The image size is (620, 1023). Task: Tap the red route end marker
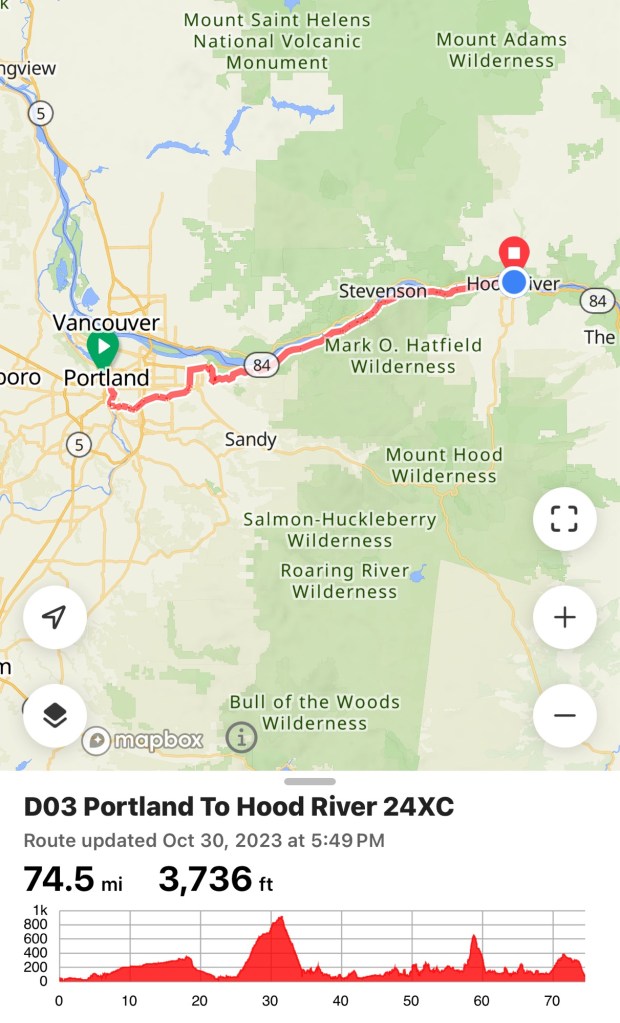pos(514,254)
